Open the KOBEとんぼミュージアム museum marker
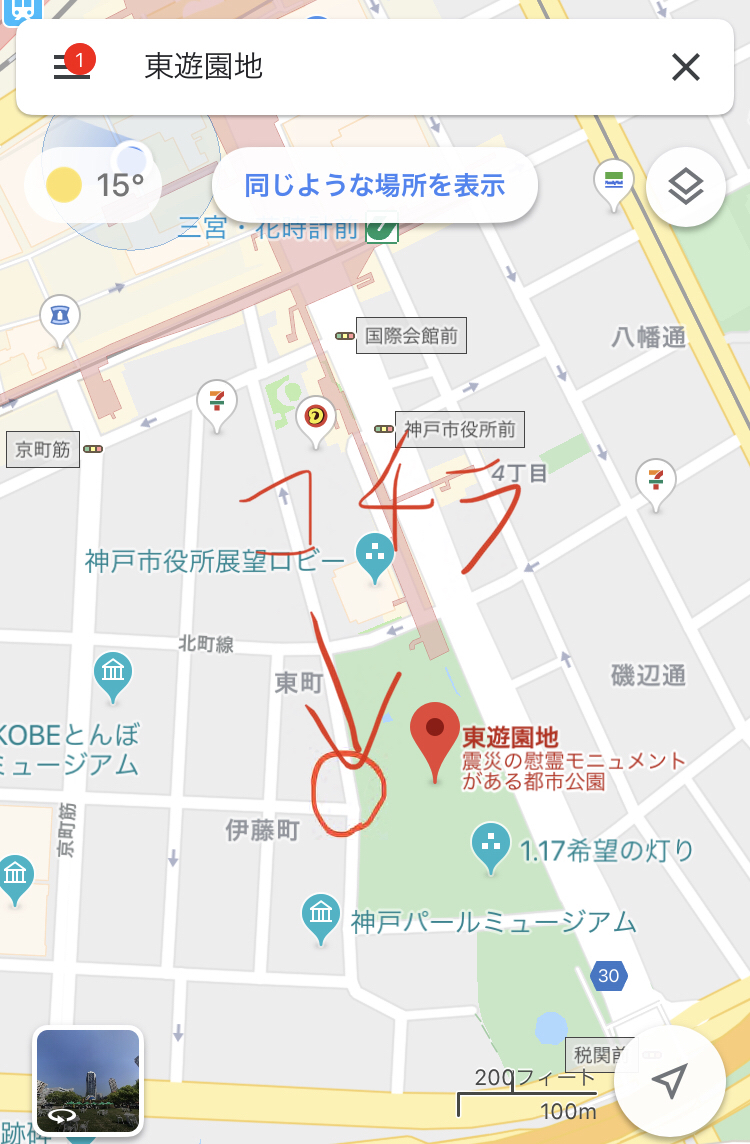The image size is (750, 1144). coord(113,676)
